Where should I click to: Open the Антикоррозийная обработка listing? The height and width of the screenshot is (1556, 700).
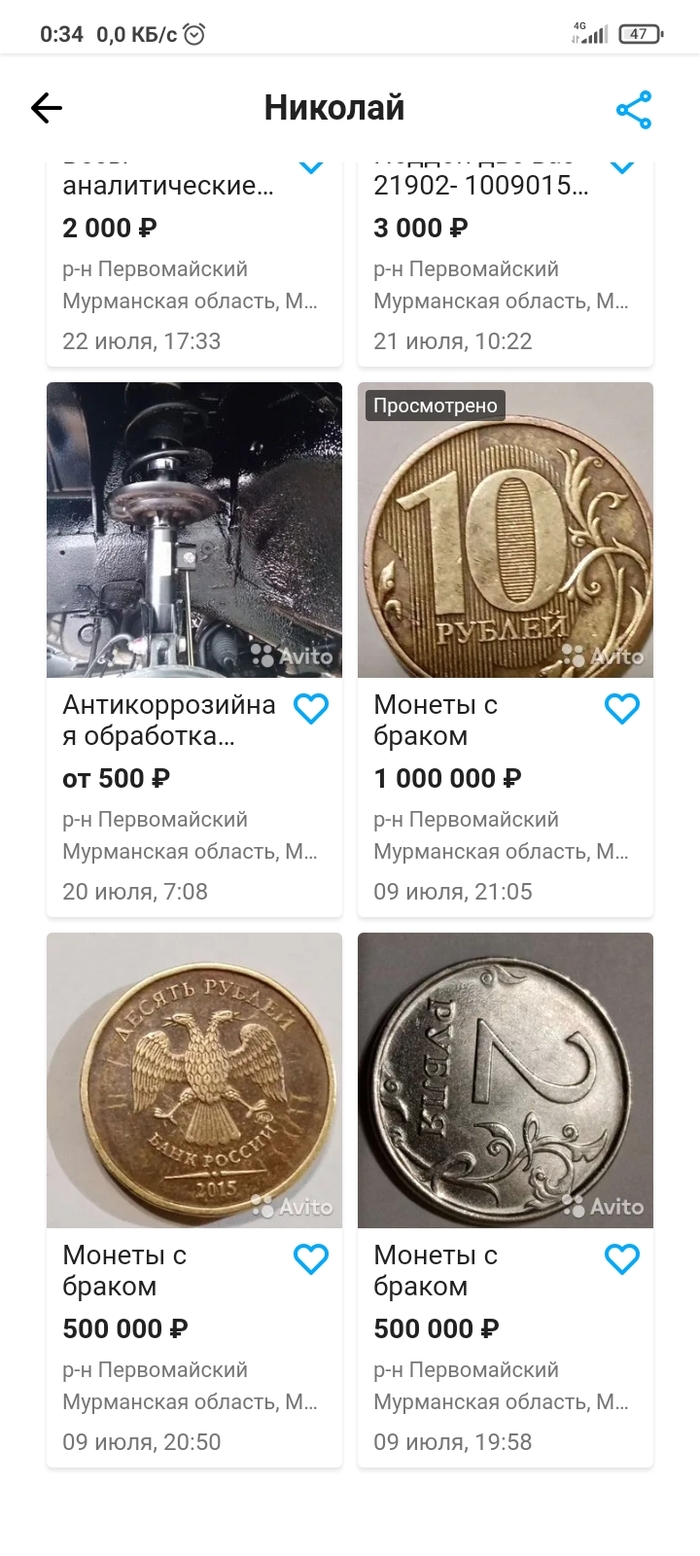pyautogui.click(x=194, y=530)
